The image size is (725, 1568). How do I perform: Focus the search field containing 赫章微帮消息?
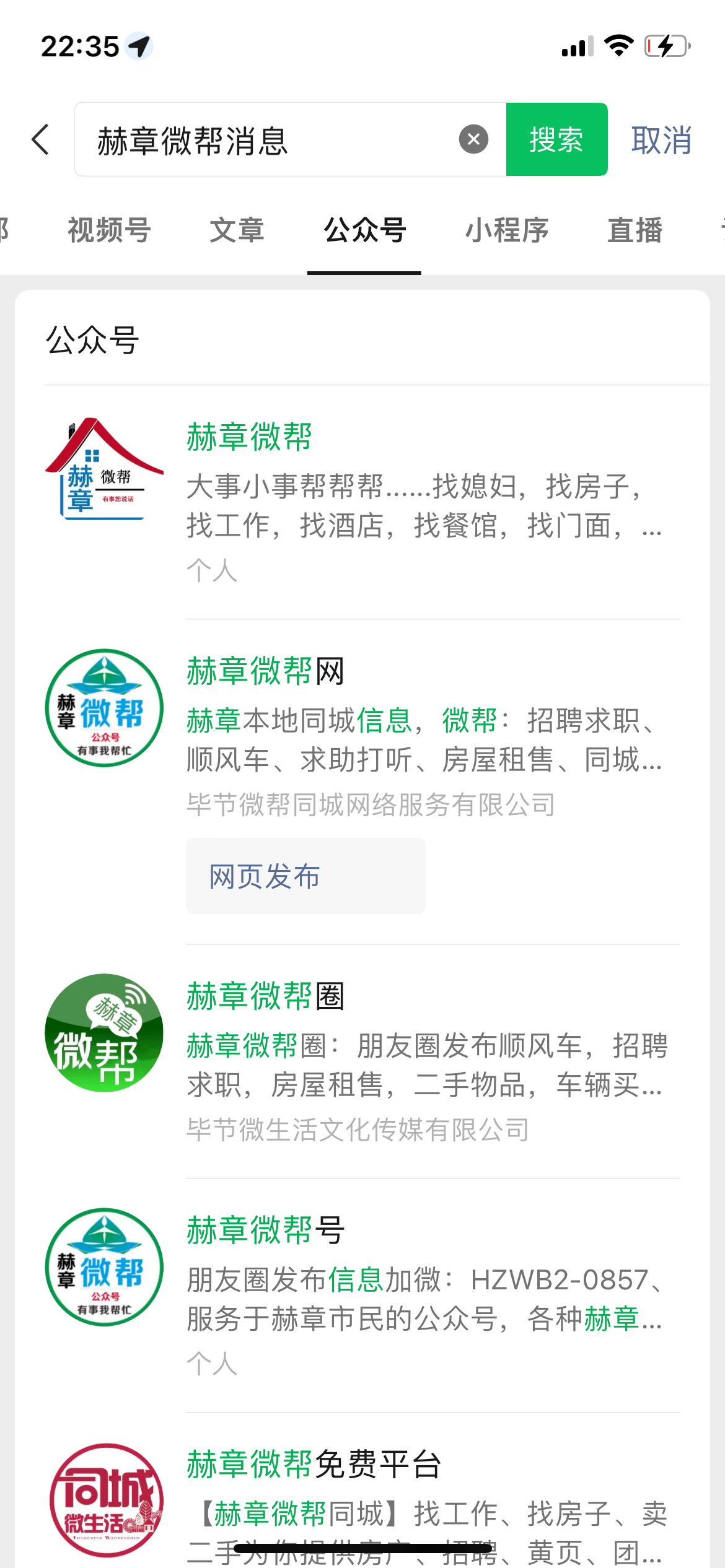[x=266, y=139]
